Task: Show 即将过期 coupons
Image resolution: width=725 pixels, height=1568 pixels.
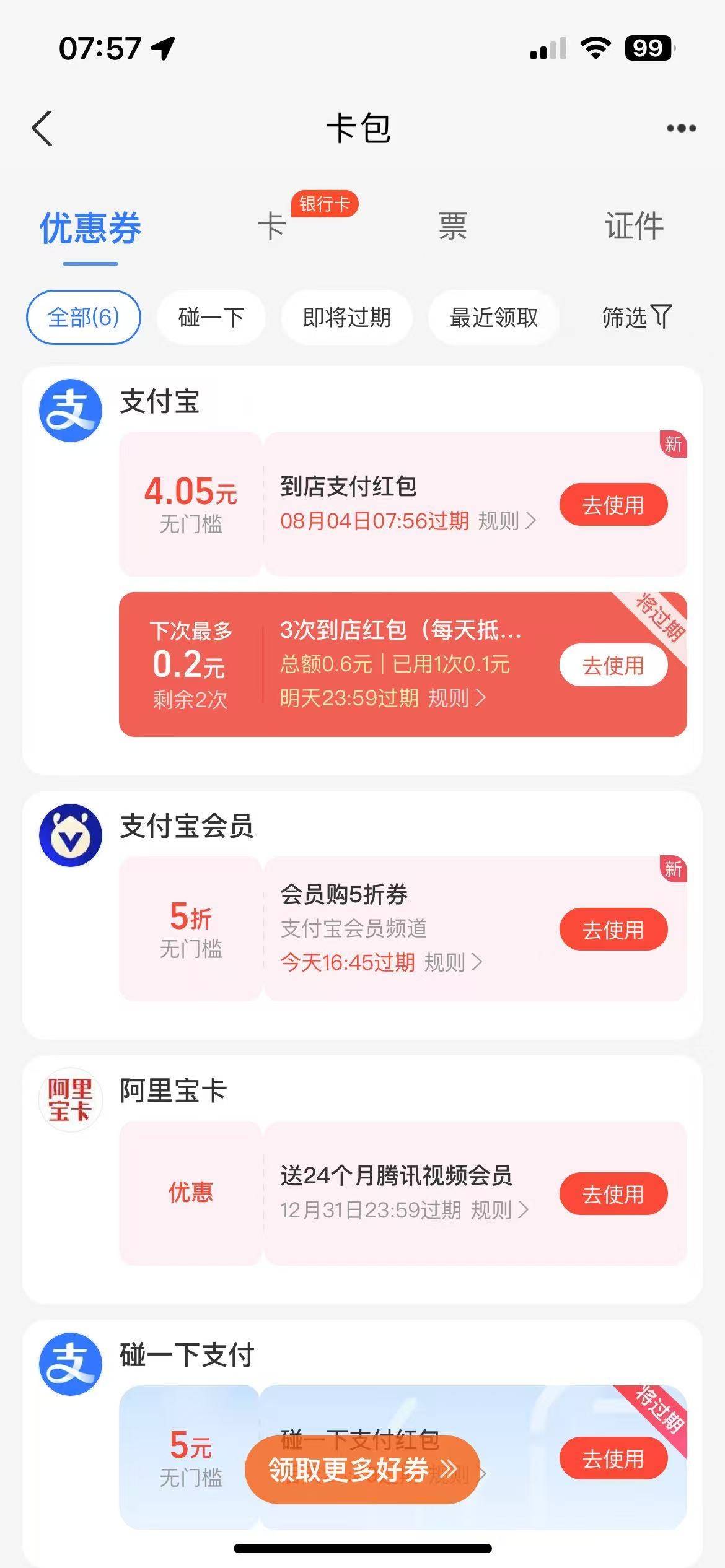Action: coord(347,317)
